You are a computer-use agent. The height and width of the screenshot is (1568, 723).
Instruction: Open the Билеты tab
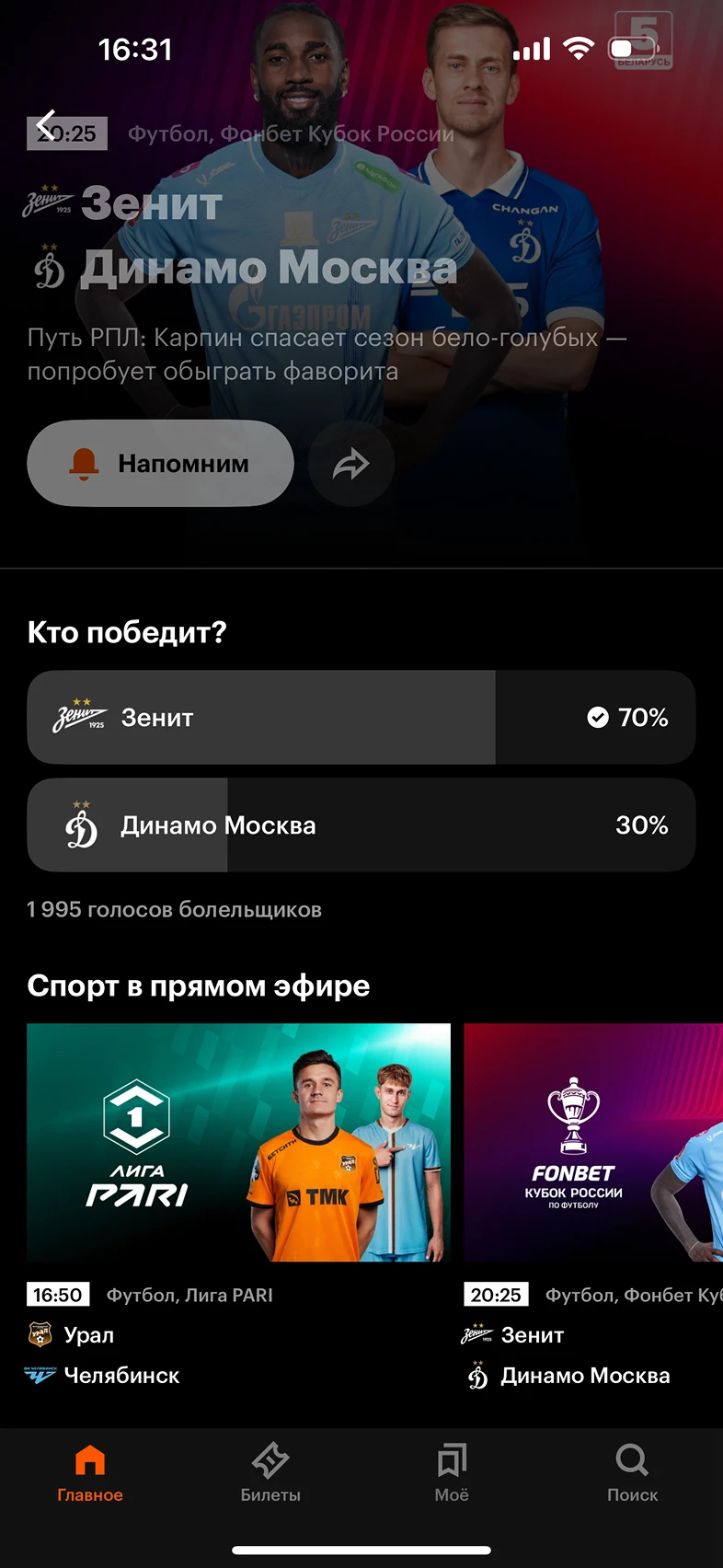[x=270, y=1472]
